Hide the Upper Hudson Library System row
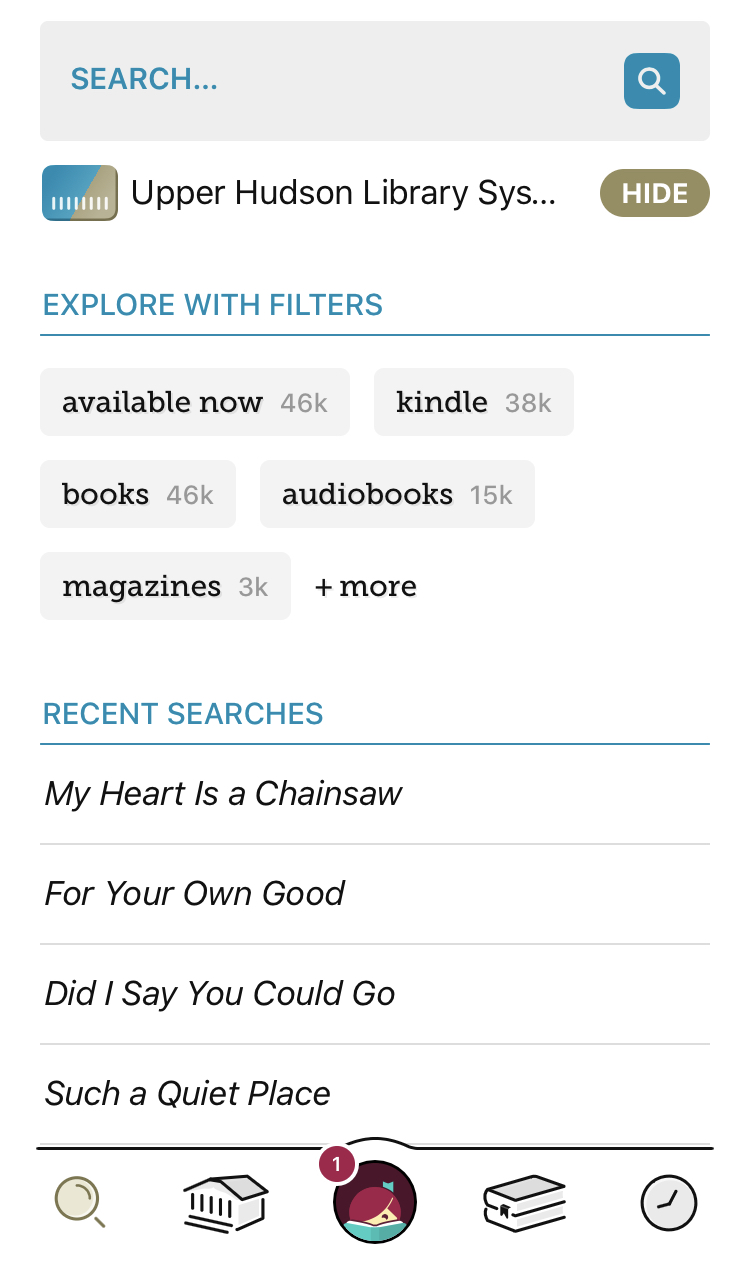 coord(654,193)
